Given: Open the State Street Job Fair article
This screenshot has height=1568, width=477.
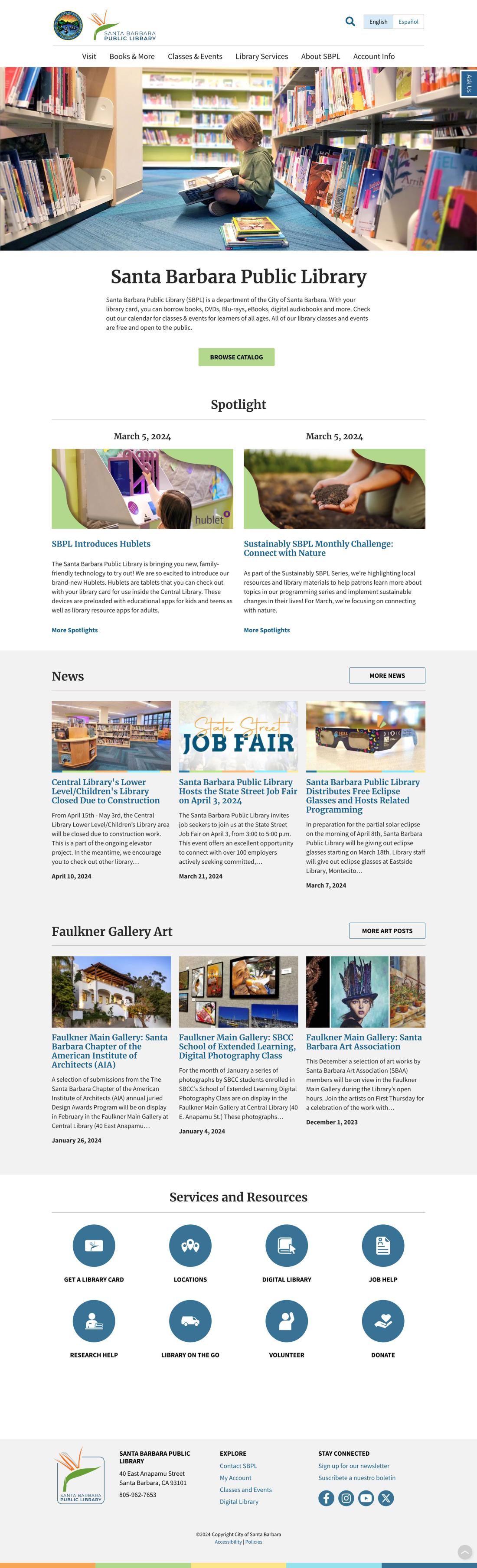Looking at the screenshot, I should click(238, 791).
